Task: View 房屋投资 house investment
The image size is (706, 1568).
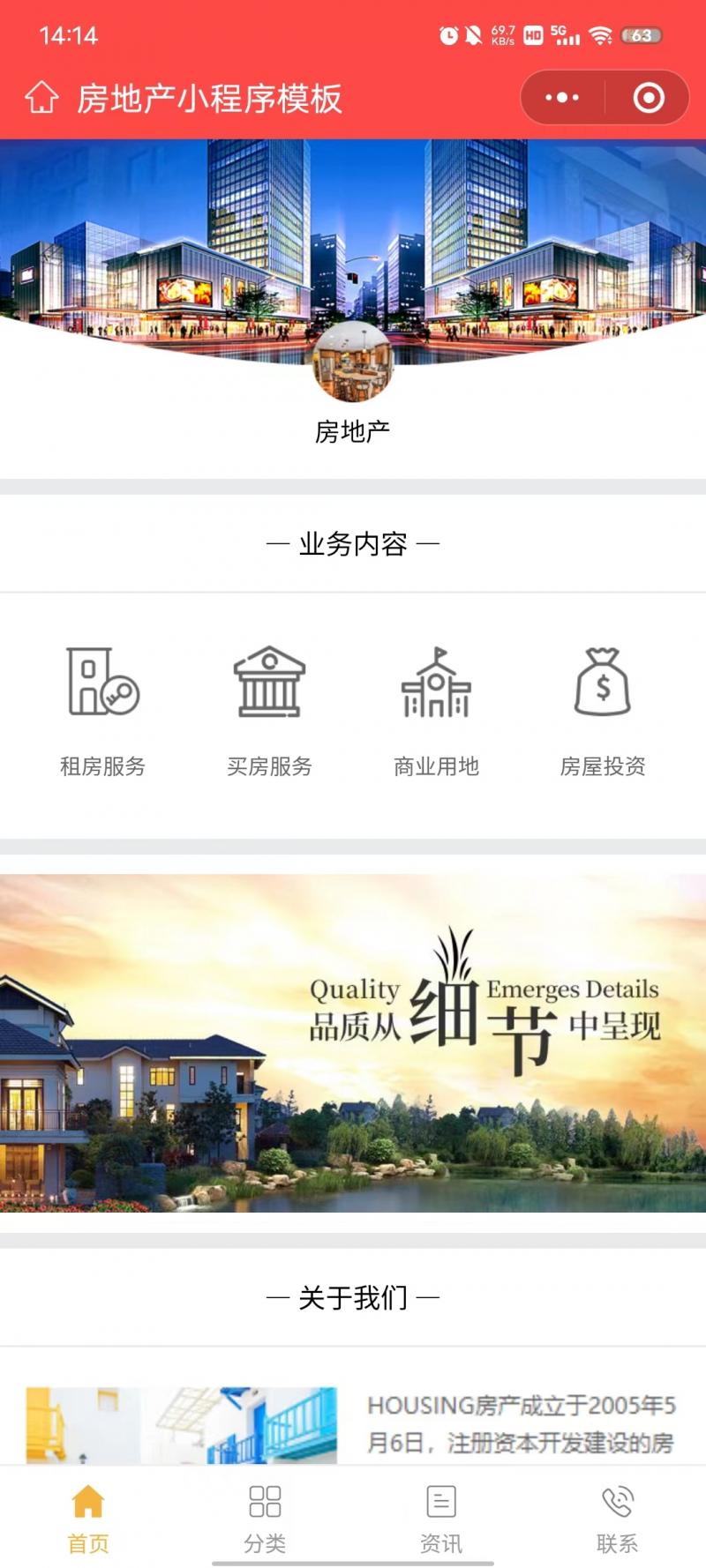Action: (x=603, y=710)
